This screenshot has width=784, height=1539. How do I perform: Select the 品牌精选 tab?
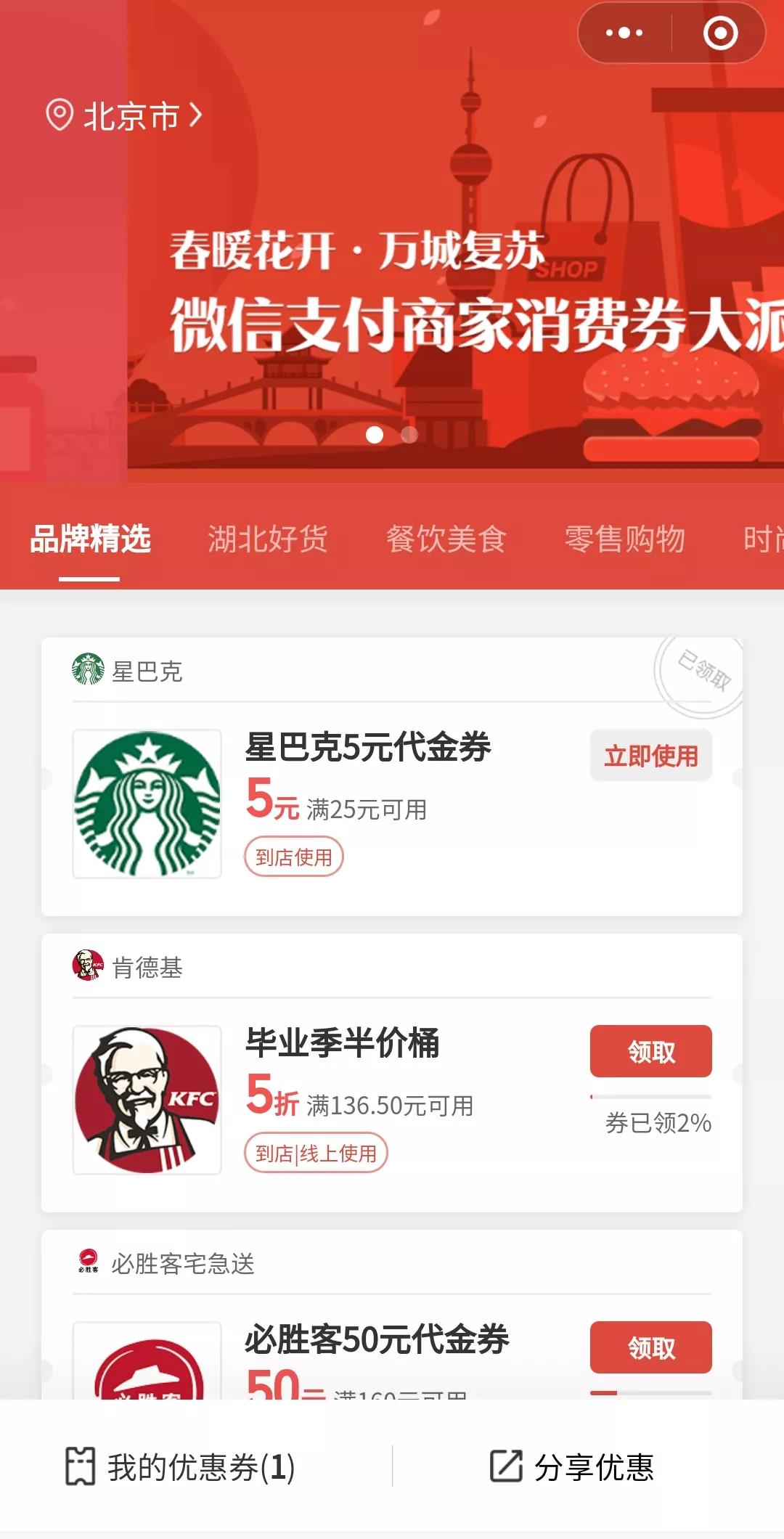(90, 539)
